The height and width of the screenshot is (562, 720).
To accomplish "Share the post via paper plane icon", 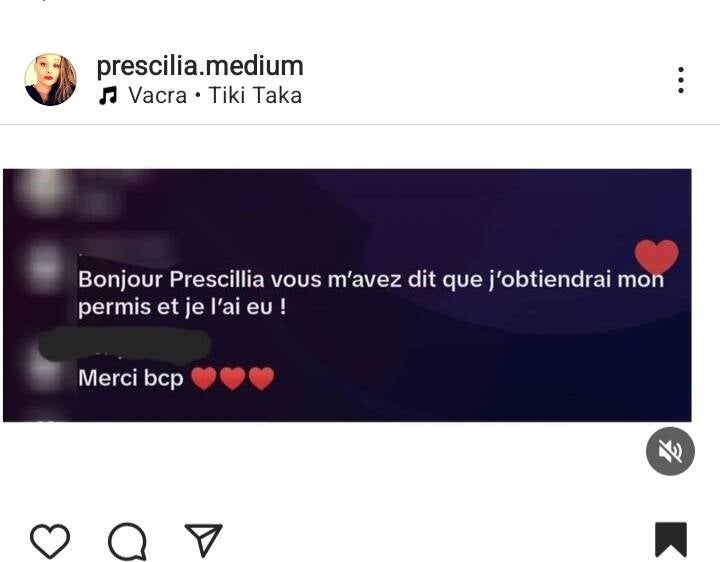I will [203, 540].
